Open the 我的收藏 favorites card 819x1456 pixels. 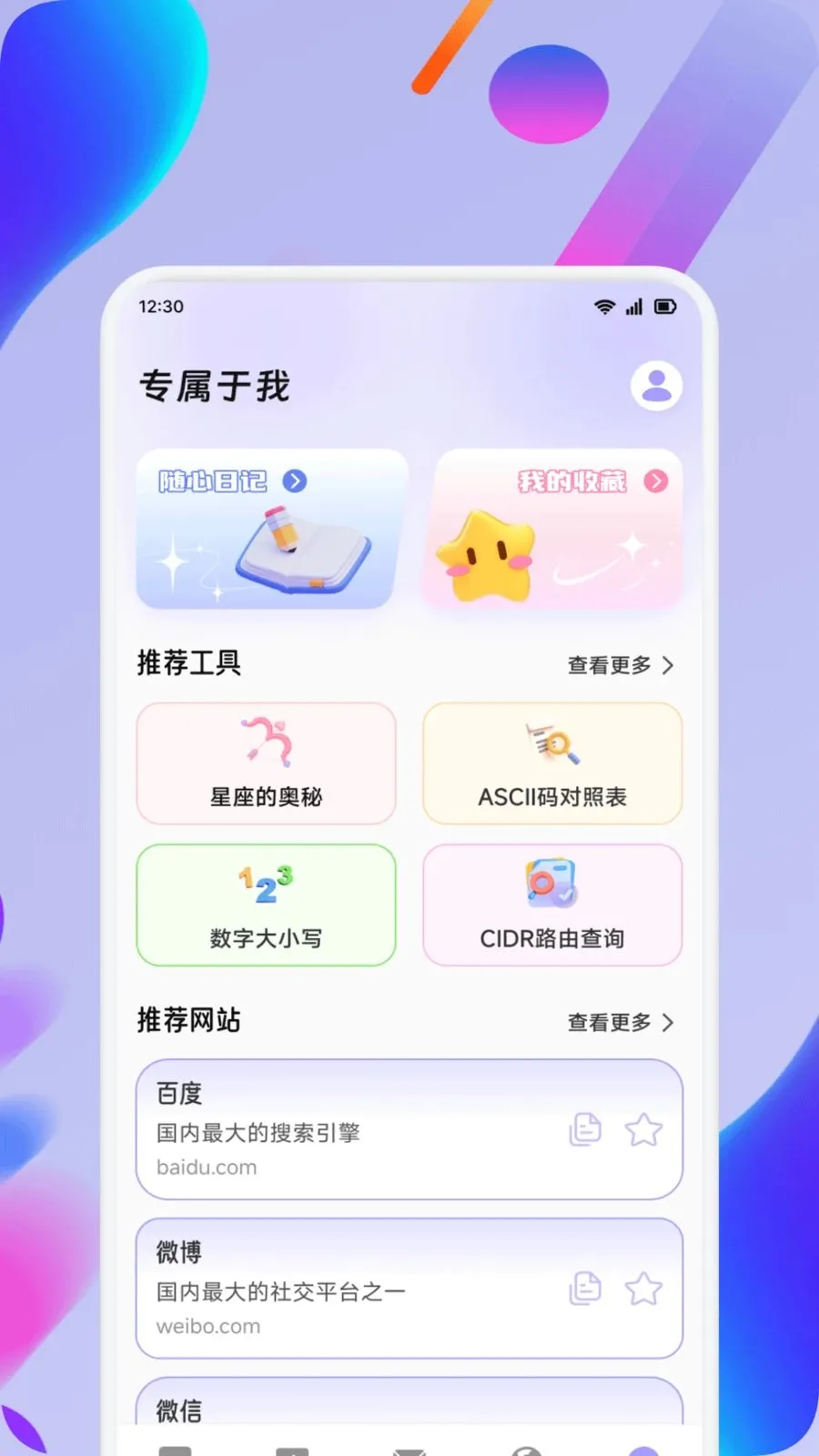click(x=557, y=530)
